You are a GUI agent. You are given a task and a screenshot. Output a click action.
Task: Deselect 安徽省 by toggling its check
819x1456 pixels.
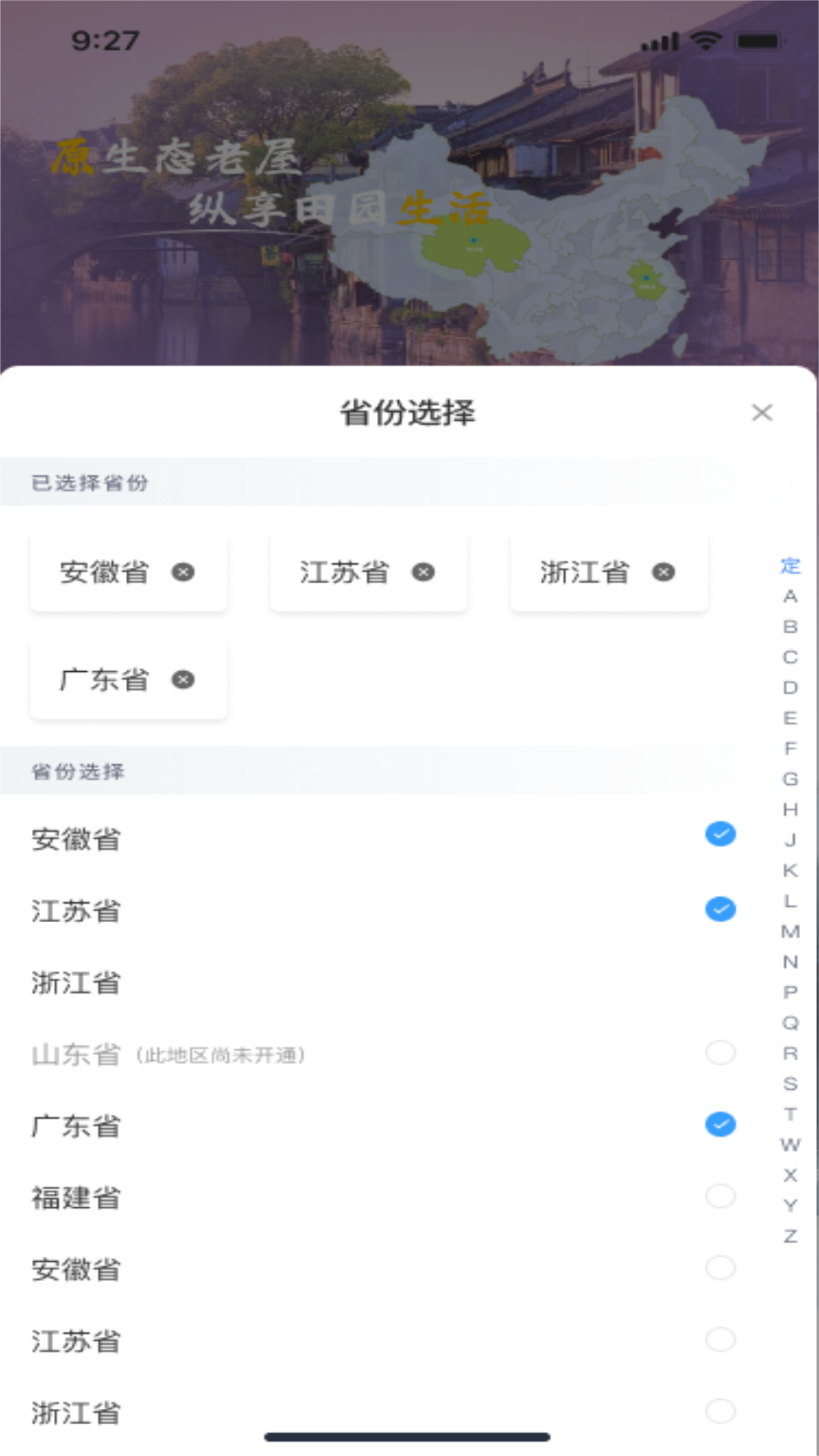coord(719,833)
